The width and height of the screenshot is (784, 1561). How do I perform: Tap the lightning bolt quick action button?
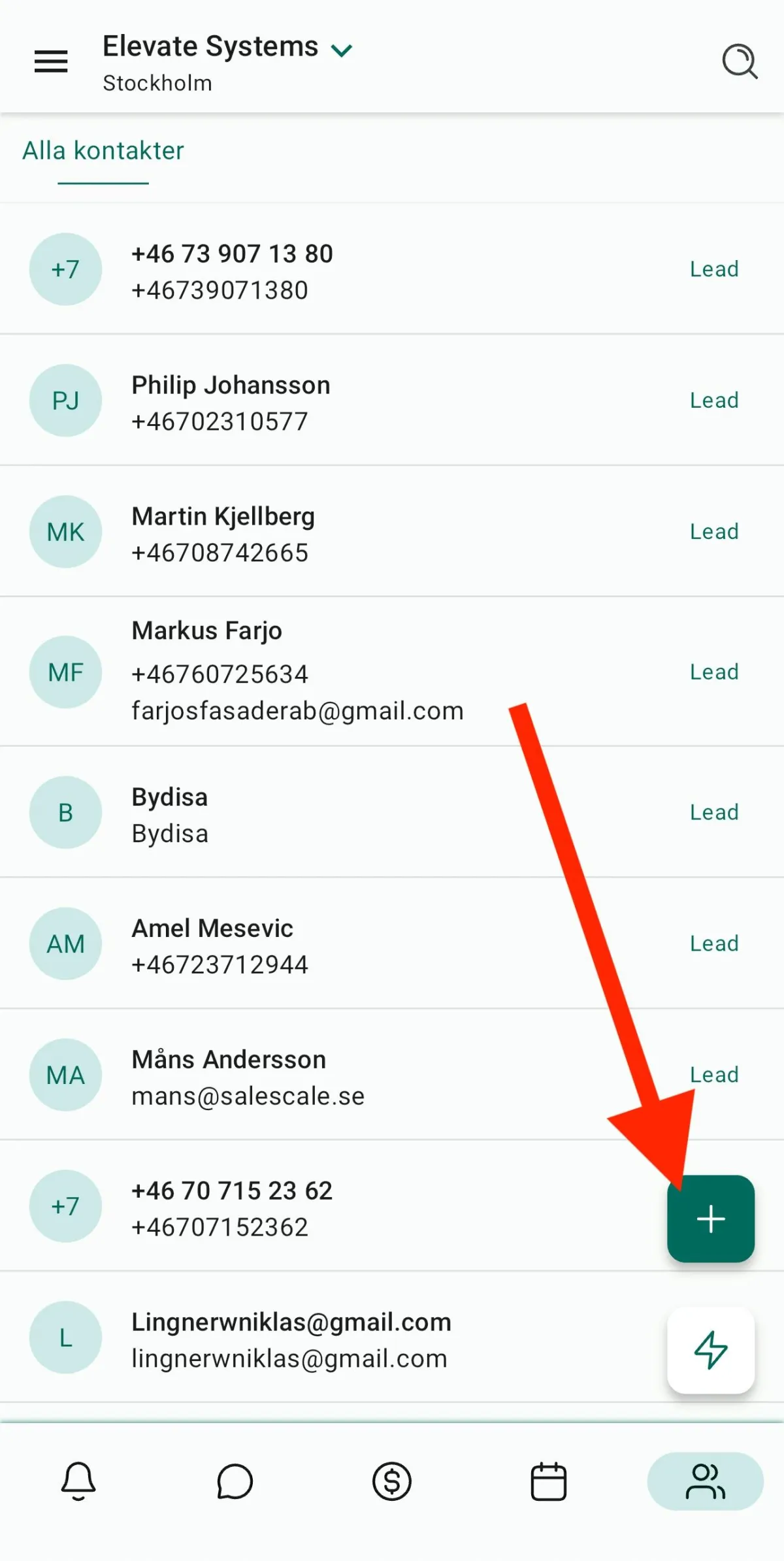tap(710, 1350)
